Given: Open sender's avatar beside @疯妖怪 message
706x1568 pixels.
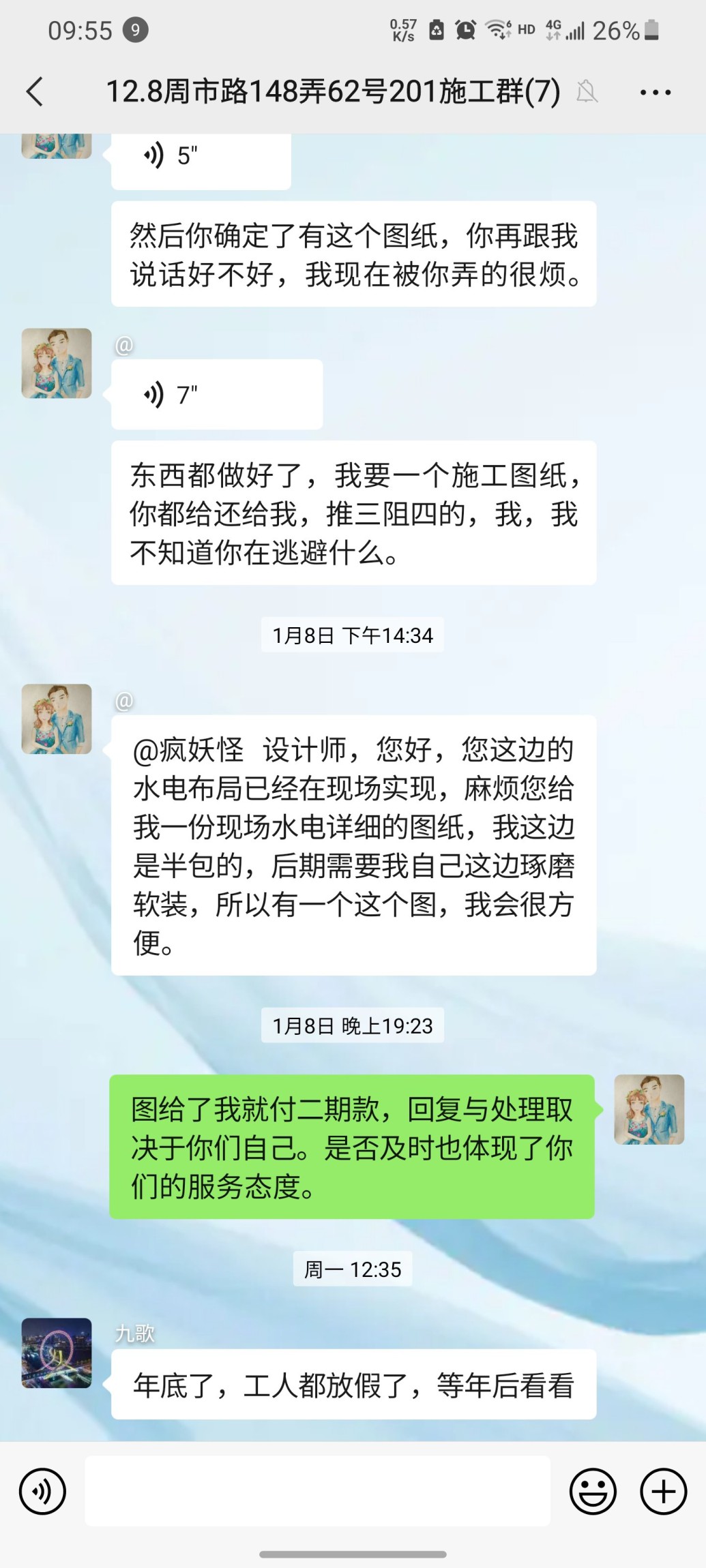Looking at the screenshot, I should coord(57,719).
